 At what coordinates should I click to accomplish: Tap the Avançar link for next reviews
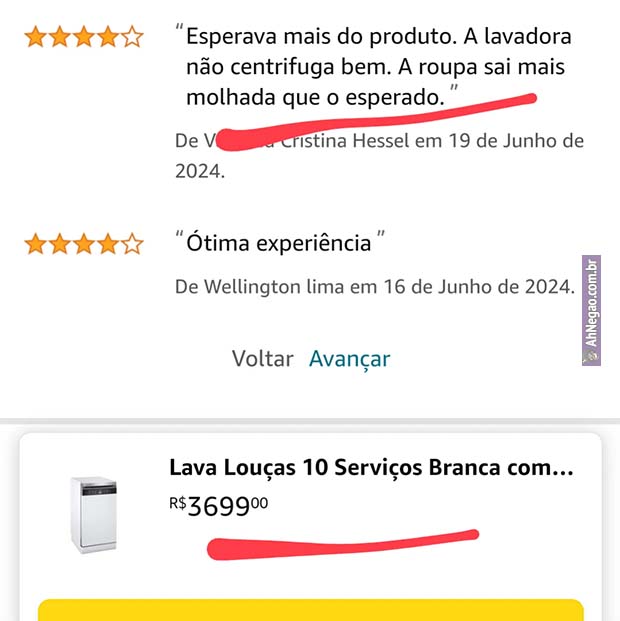pos(349,358)
